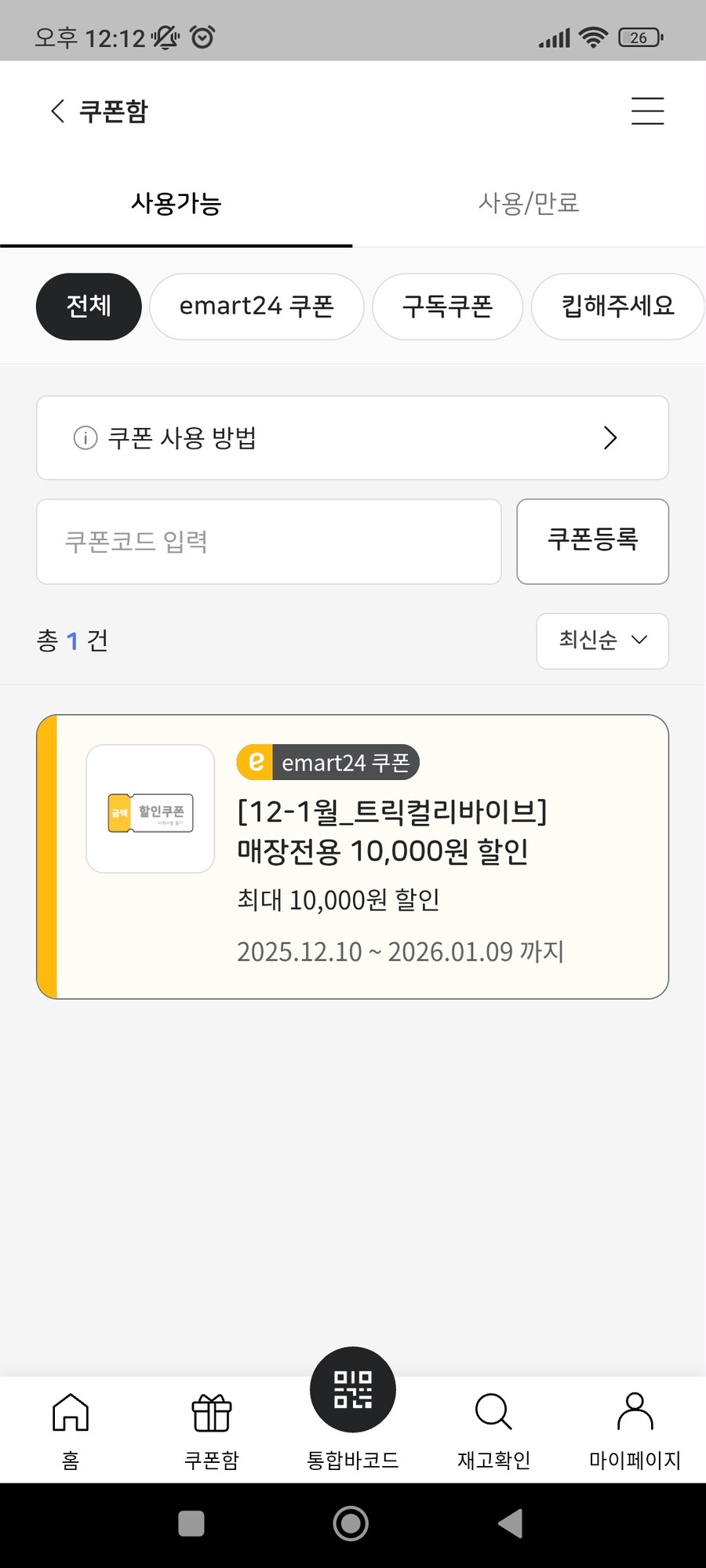Tap the back arrow in the header
The image size is (706, 1568).
tap(56, 110)
